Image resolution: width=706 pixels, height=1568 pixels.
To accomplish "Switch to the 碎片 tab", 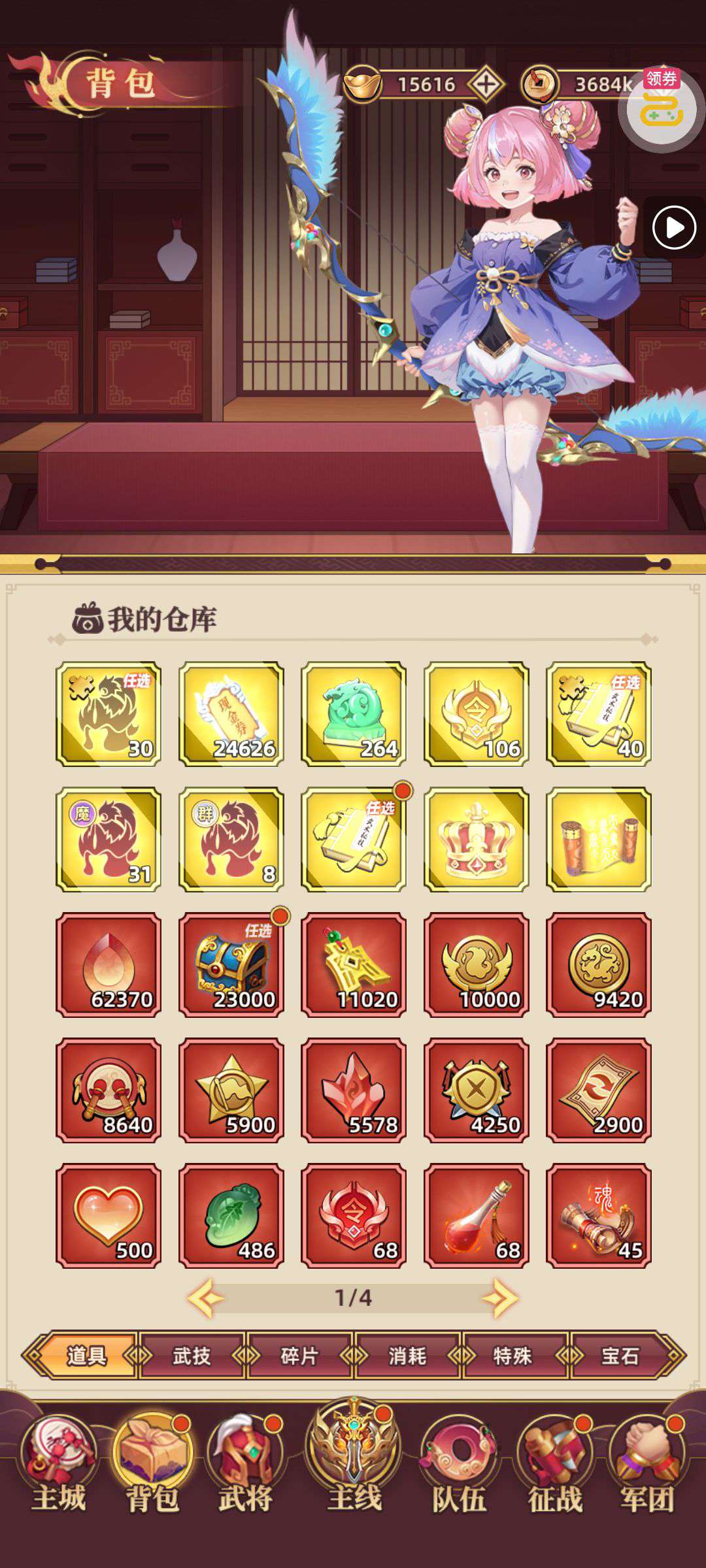I will click(299, 1356).
